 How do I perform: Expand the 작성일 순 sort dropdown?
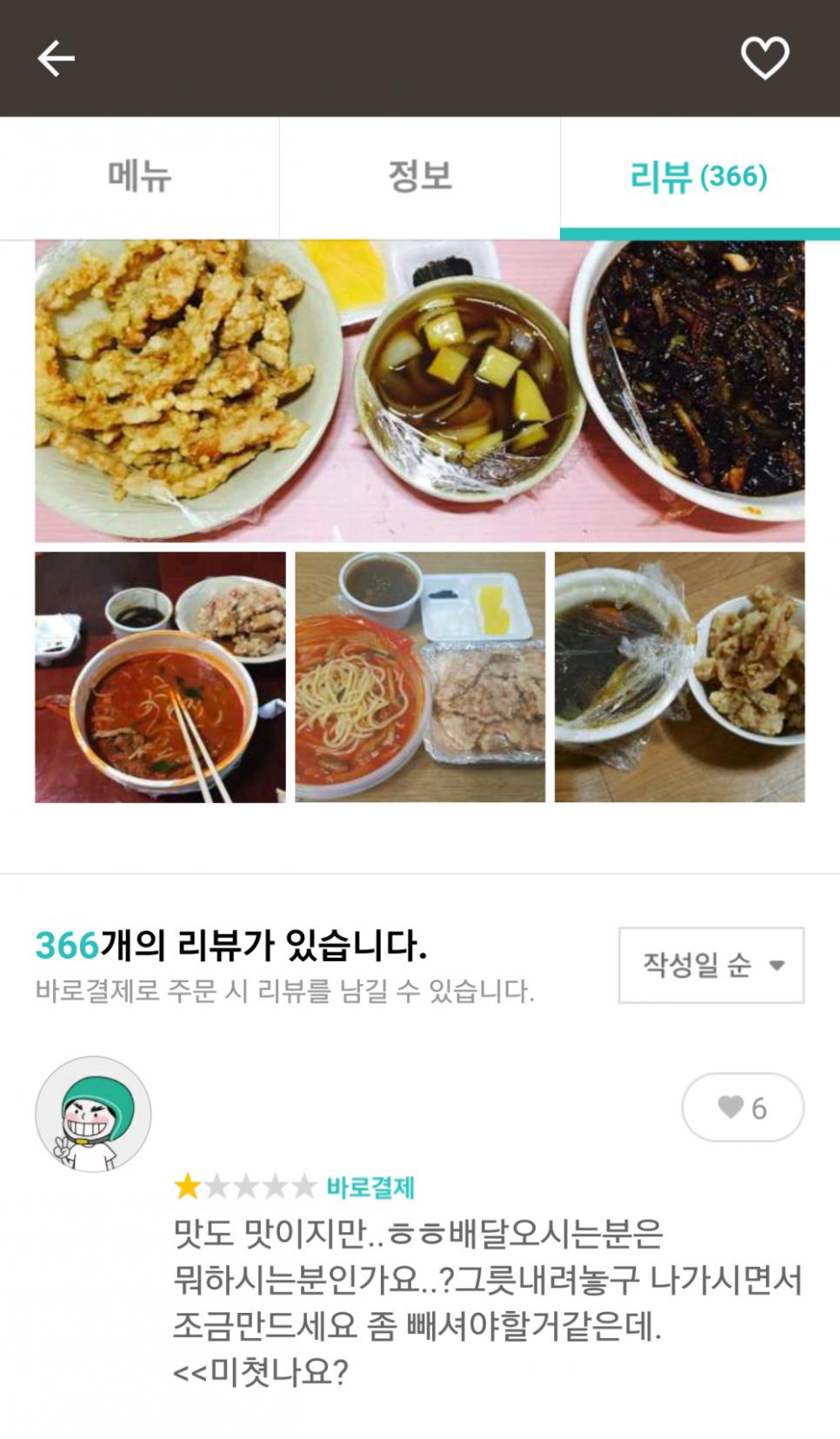coord(710,965)
